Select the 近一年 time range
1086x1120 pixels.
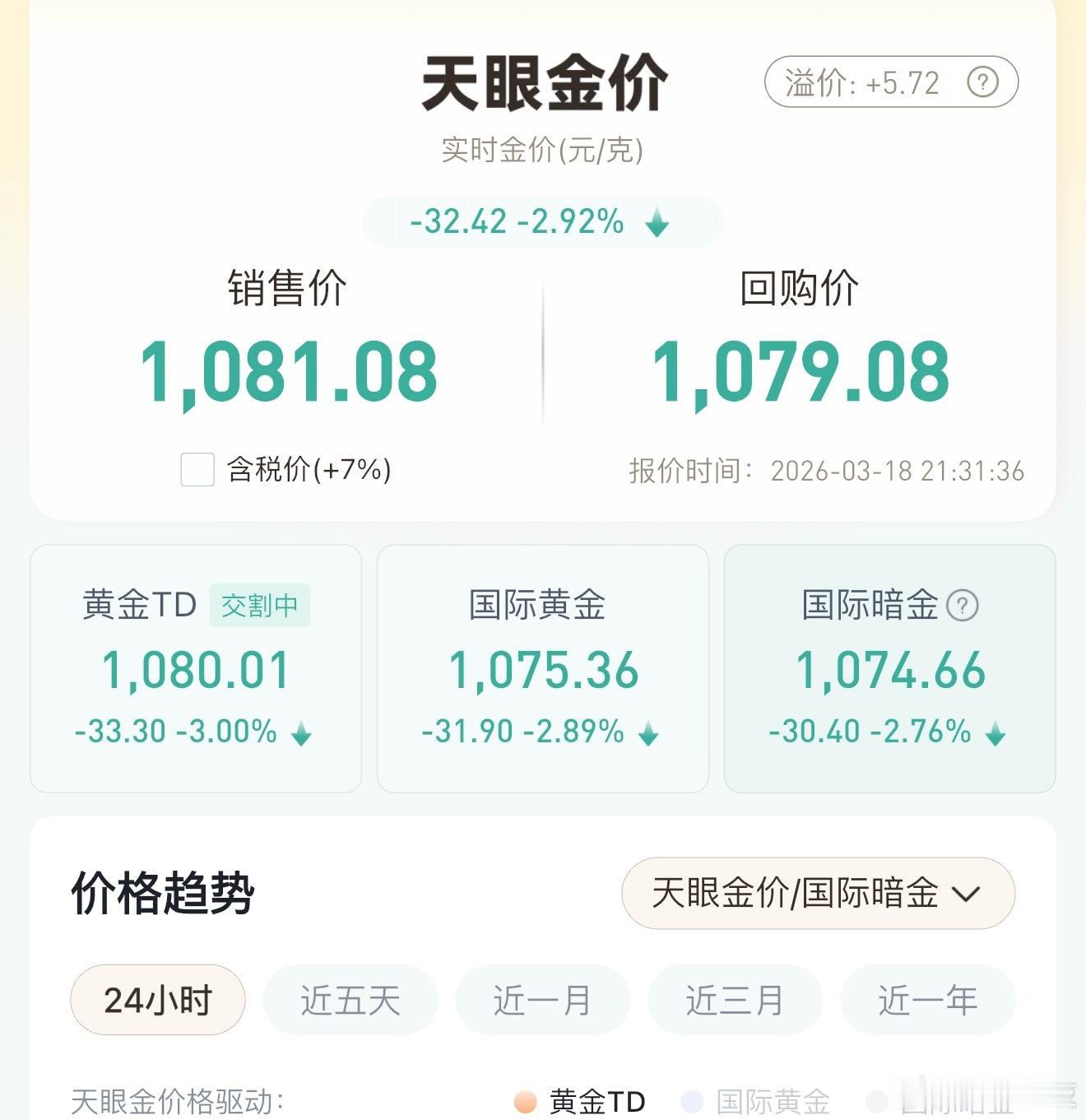pyautogui.click(x=926, y=999)
